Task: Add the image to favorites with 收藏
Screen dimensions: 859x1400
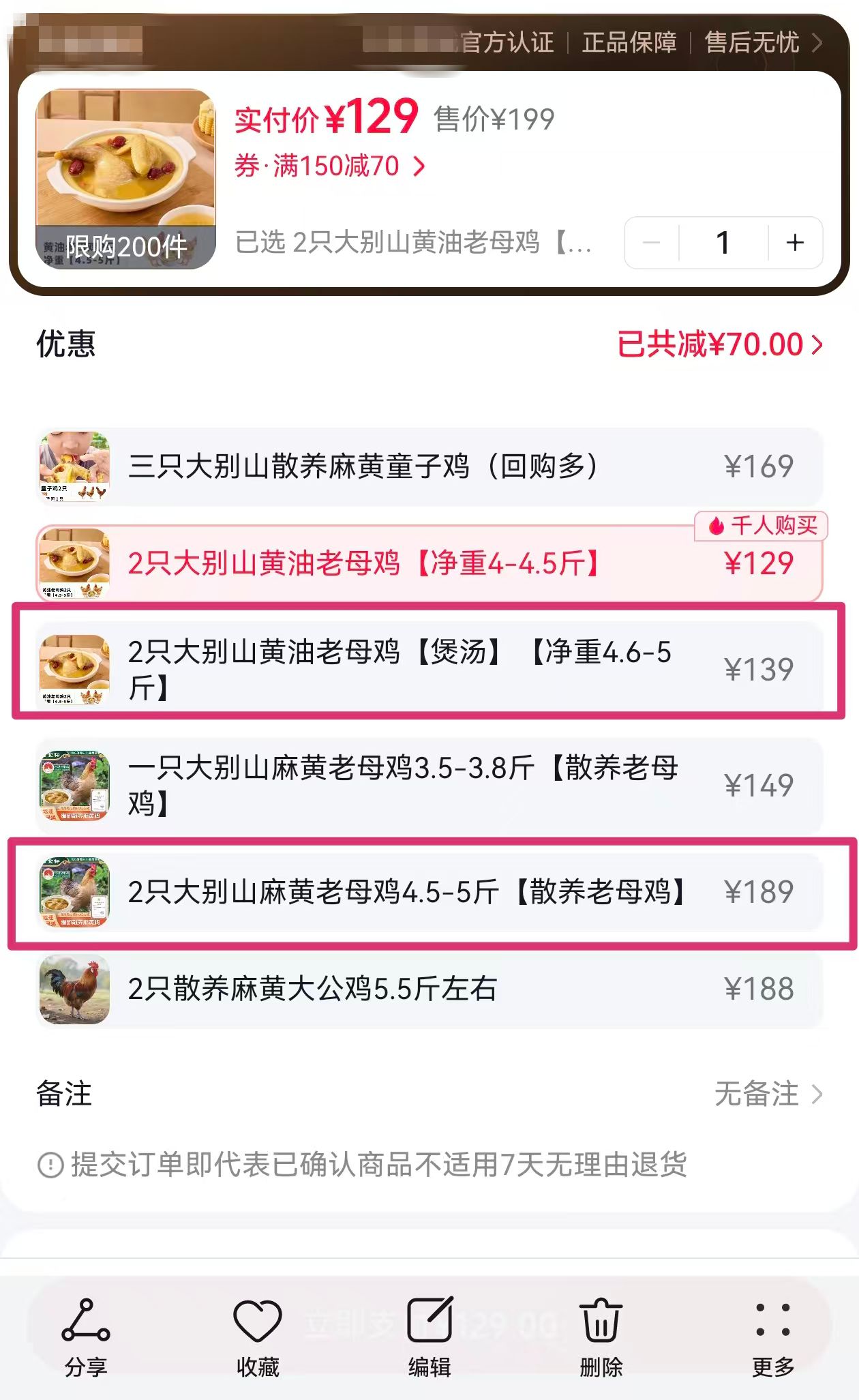Action: pyautogui.click(x=258, y=1335)
